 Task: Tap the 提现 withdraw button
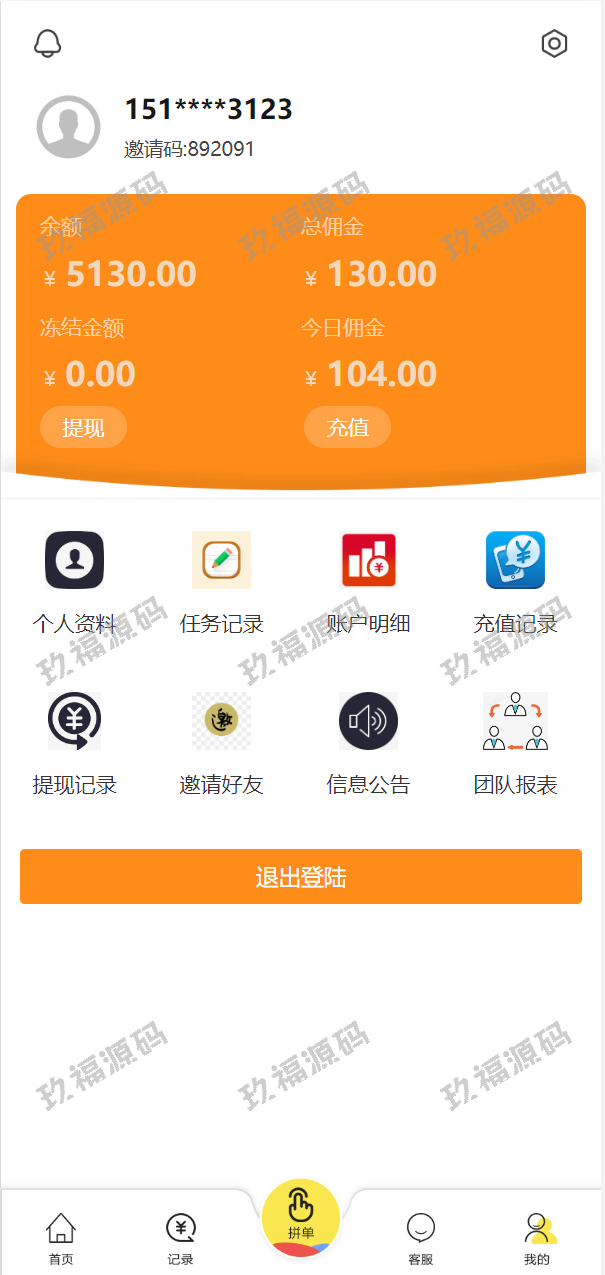coord(83,428)
